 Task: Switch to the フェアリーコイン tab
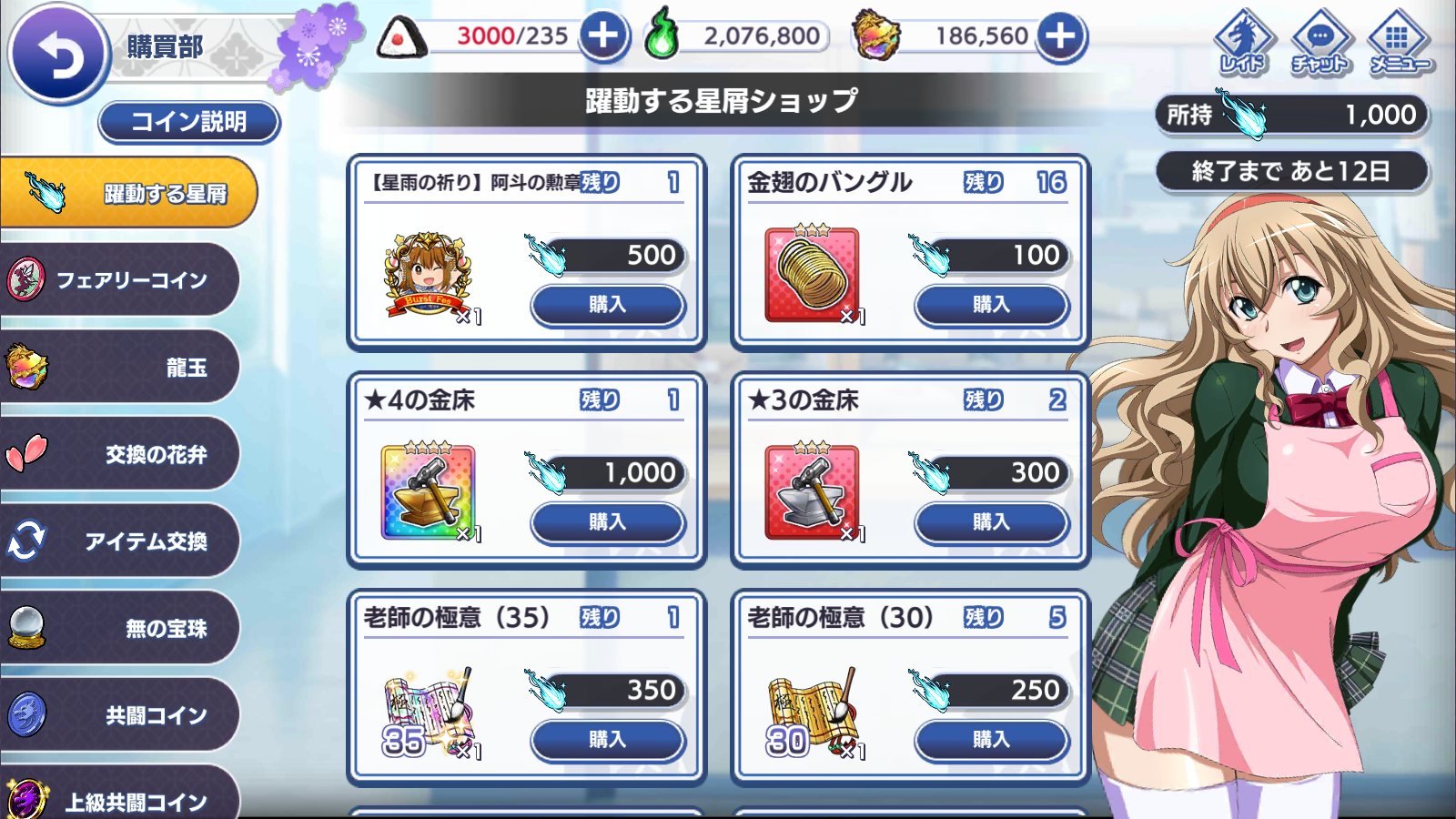(120, 280)
